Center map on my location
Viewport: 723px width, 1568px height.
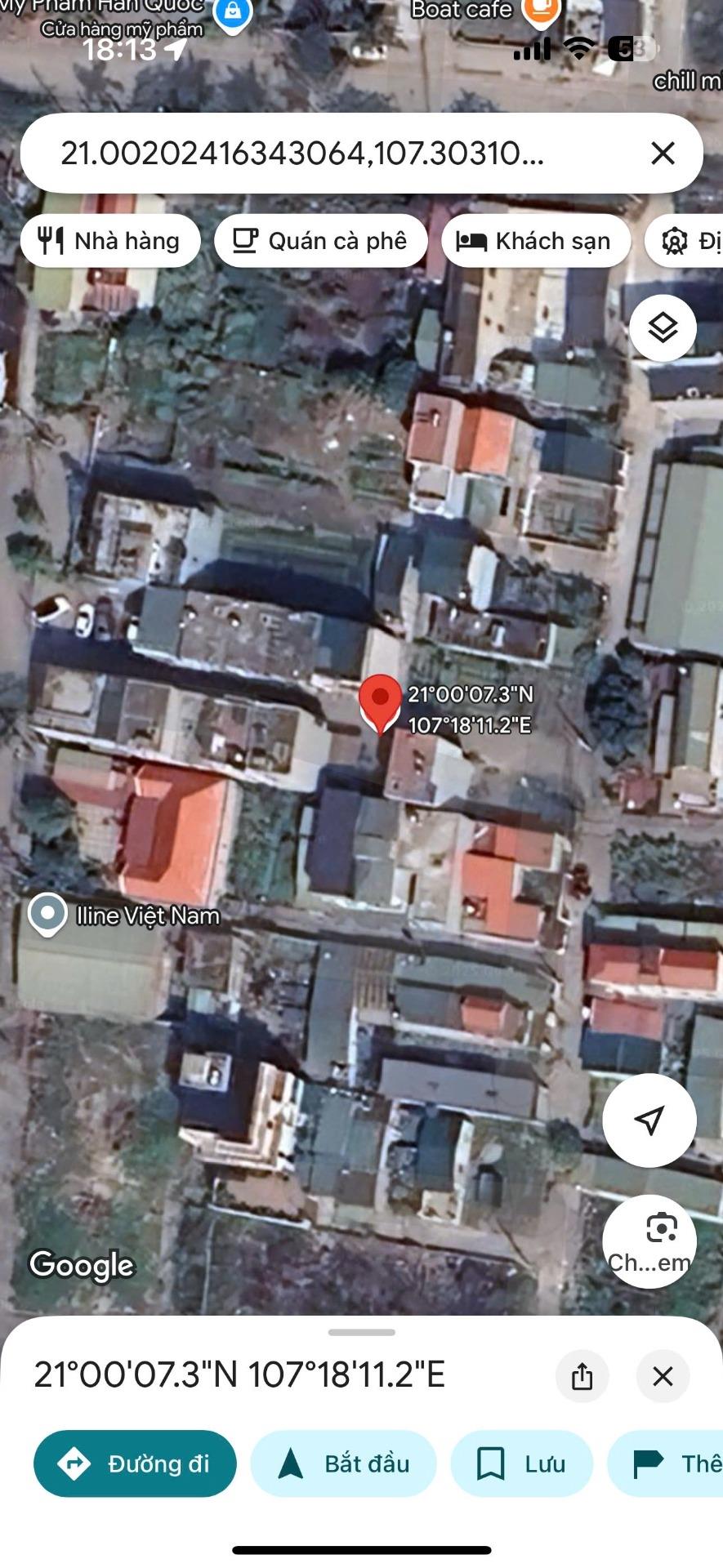point(649,1120)
